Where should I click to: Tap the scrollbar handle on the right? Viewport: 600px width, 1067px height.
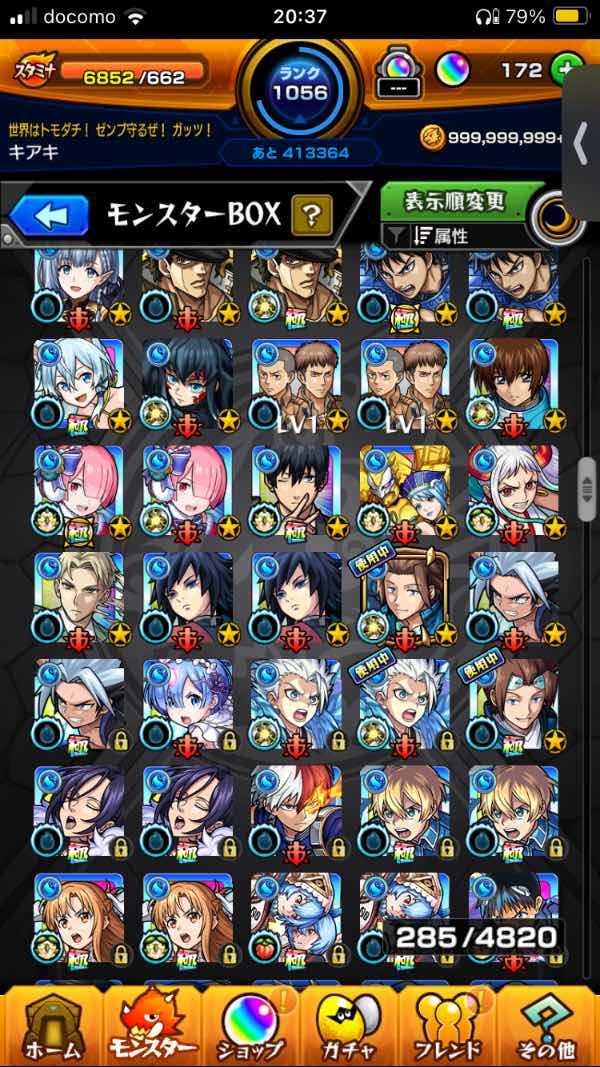pyautogui.click(x=587, y=497)
